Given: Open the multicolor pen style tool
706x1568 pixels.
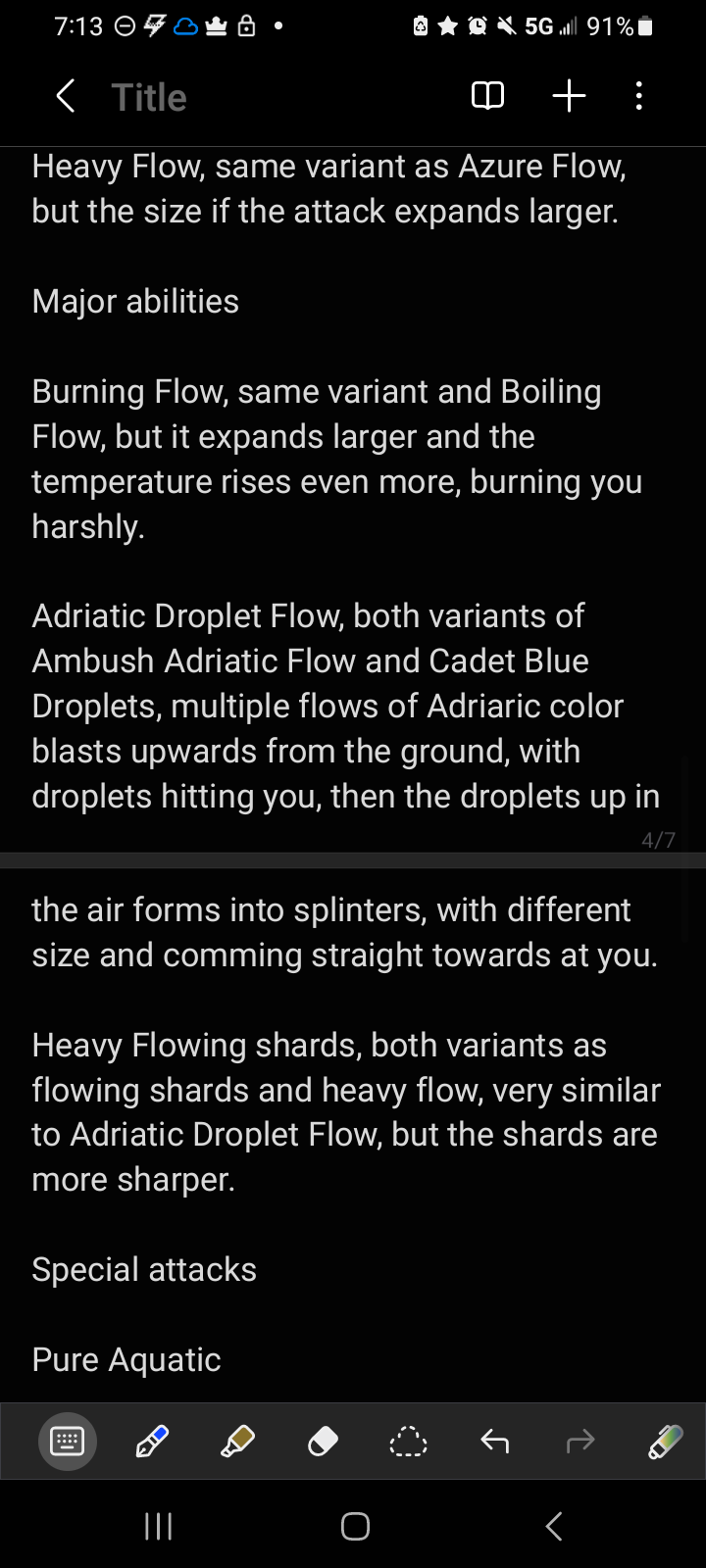Looking at the screenshot, I should click(x=665, y=1442).
